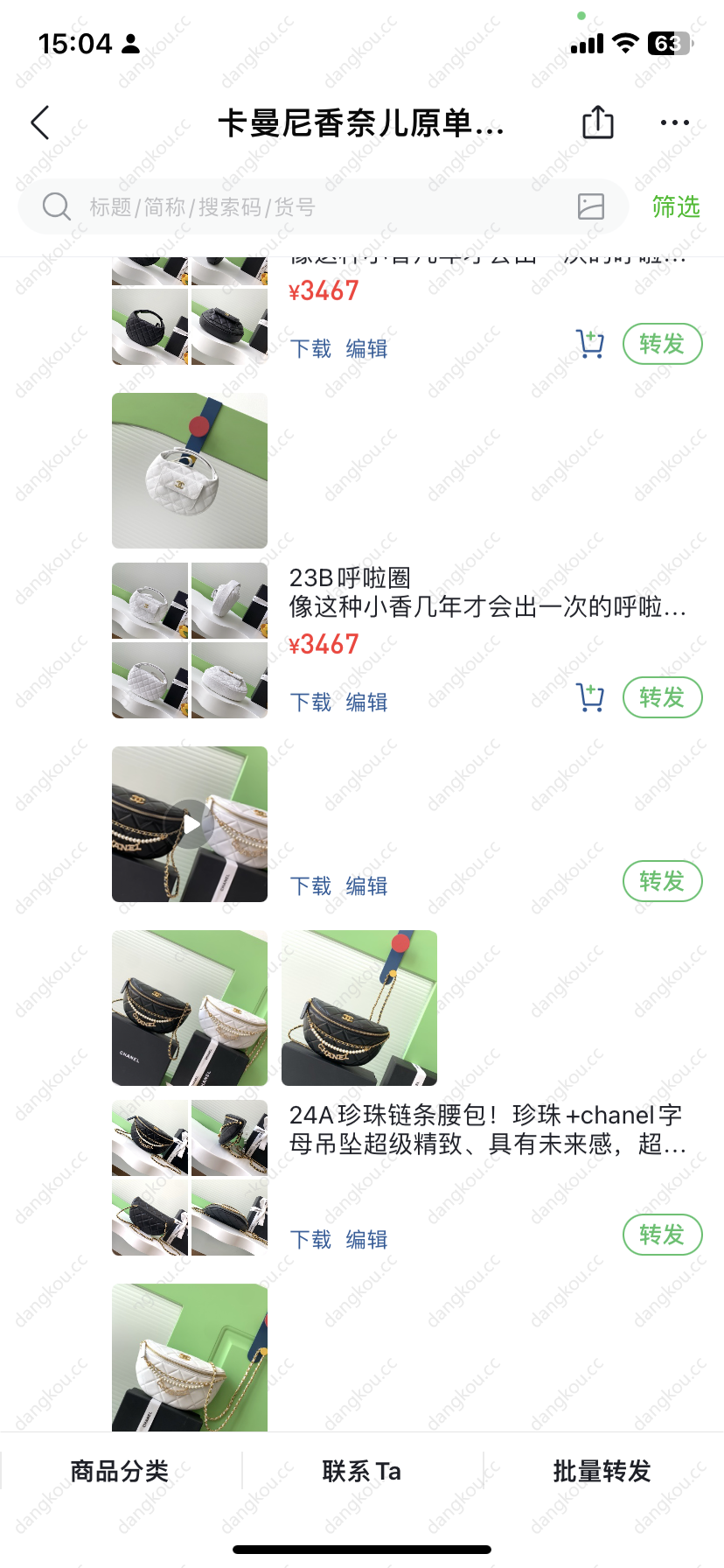Go back to the previous page

pos(40,123)
